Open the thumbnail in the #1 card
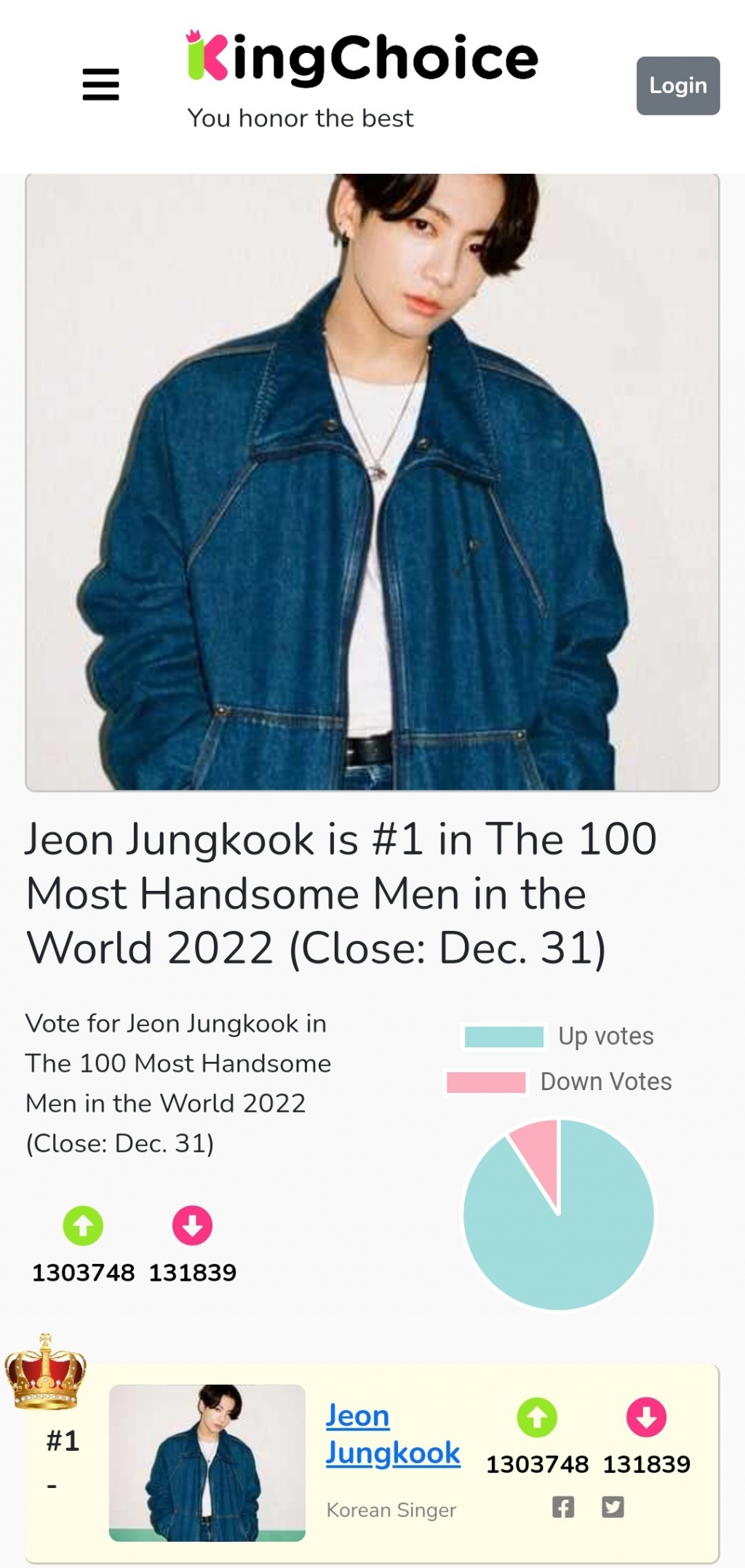 click(x=207, y=1463)
